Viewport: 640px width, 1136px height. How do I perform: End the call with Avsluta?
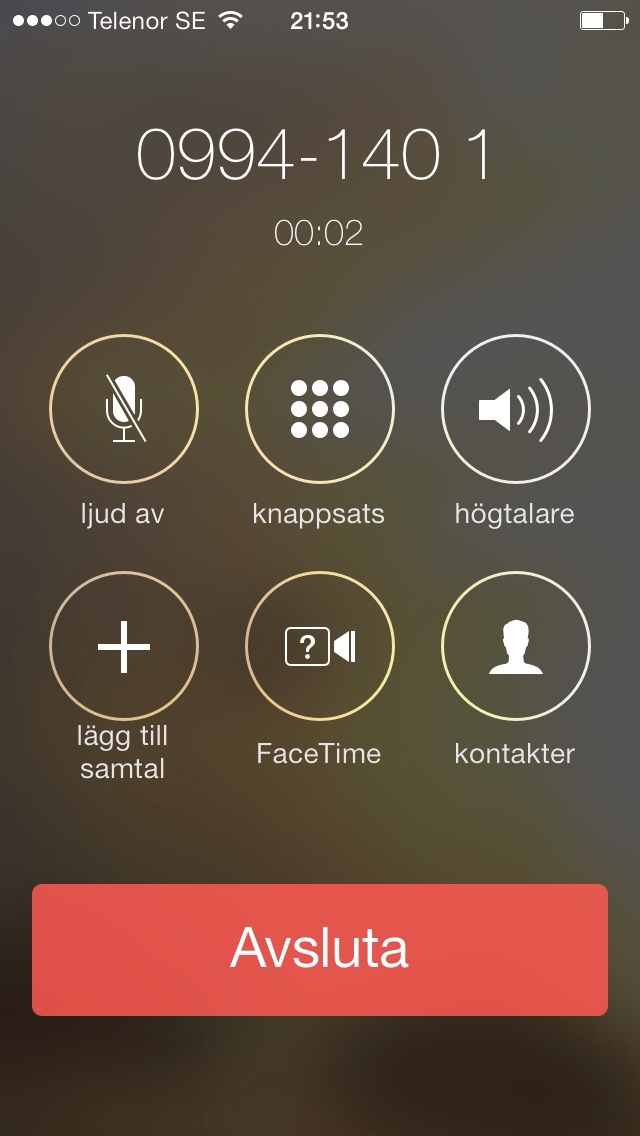click(320, 949)
